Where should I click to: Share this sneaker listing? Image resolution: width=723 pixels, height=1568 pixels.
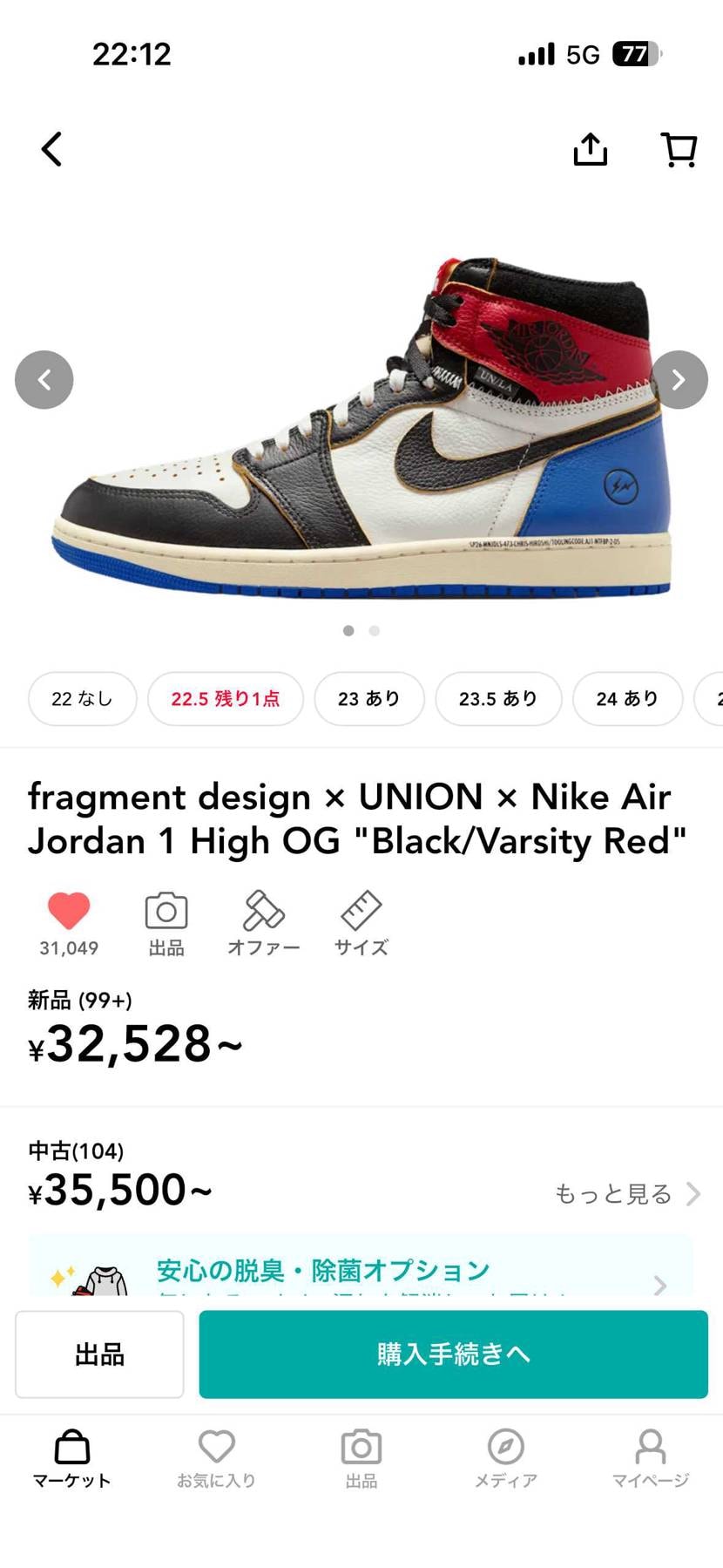[x=590, y=149]
